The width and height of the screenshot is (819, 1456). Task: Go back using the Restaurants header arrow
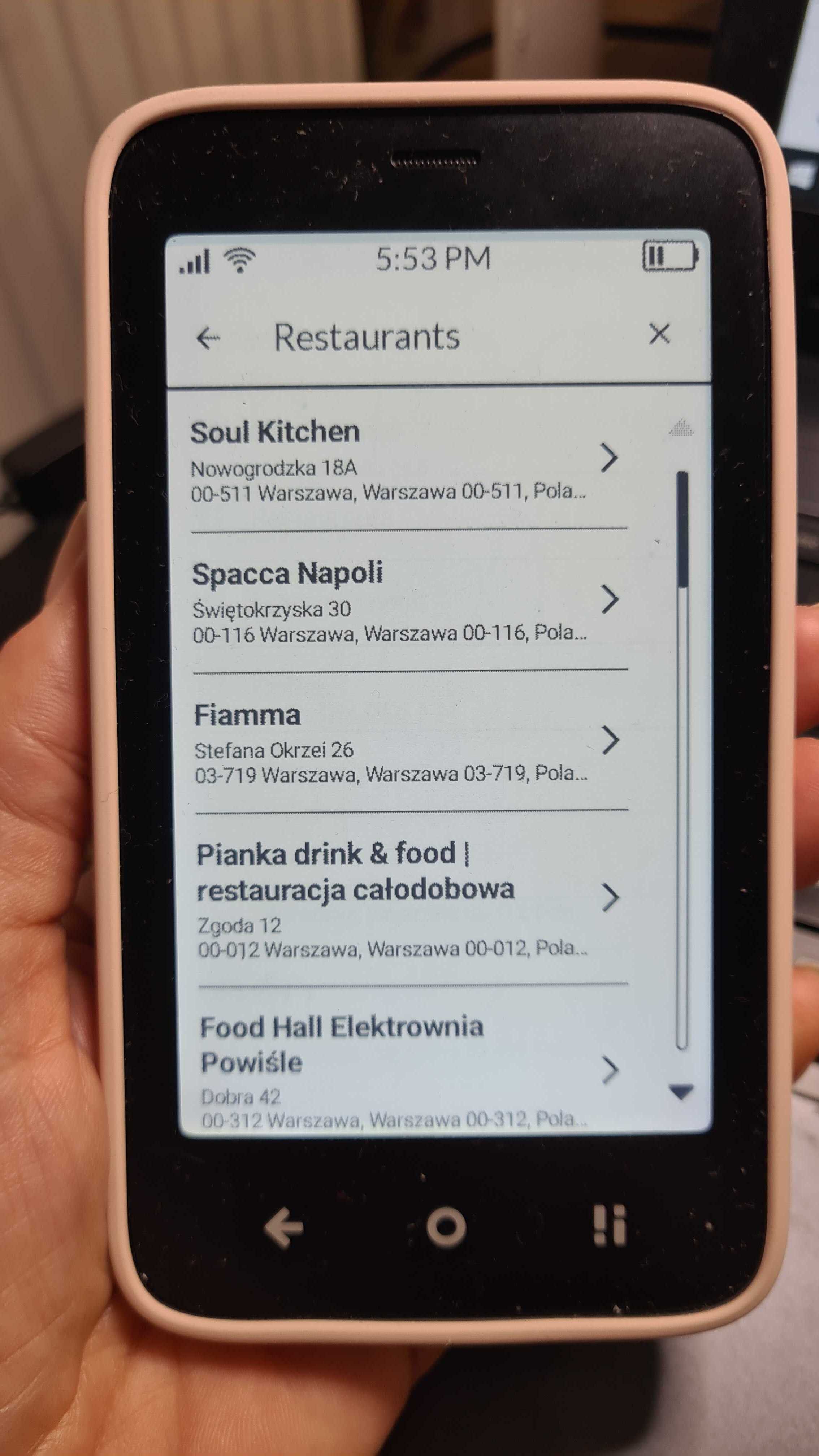point(209,338)
